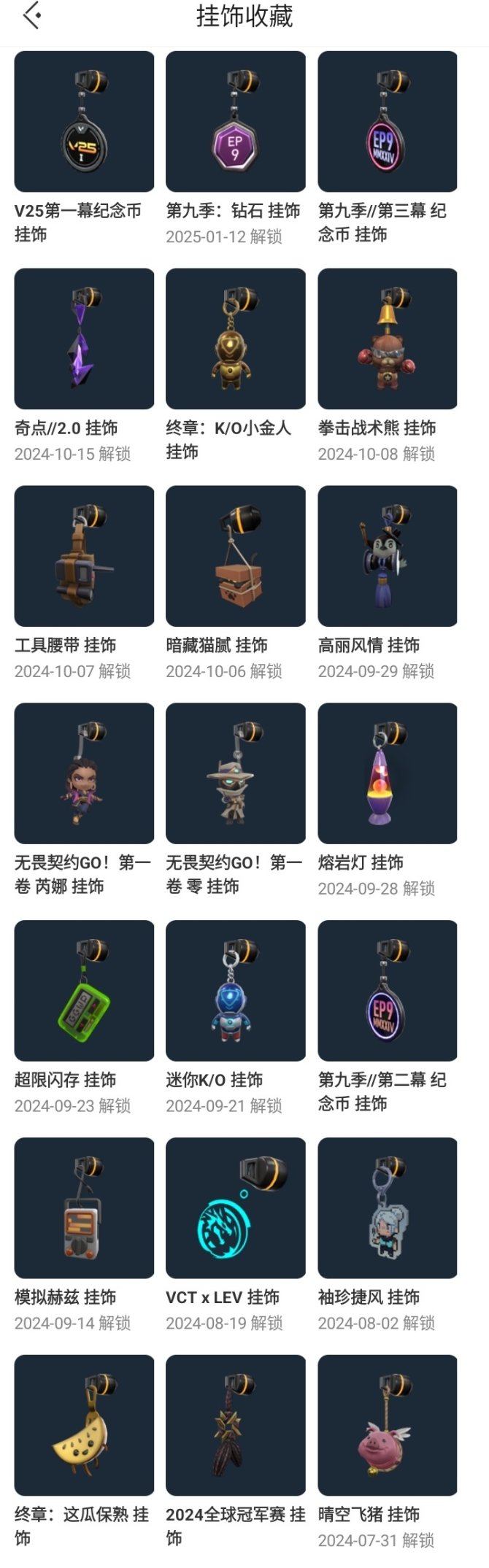This screenshot has width=489, height=1568.
Task: Open 无畏契约GO！第一卷 零 挂饰
Action: 236,773
